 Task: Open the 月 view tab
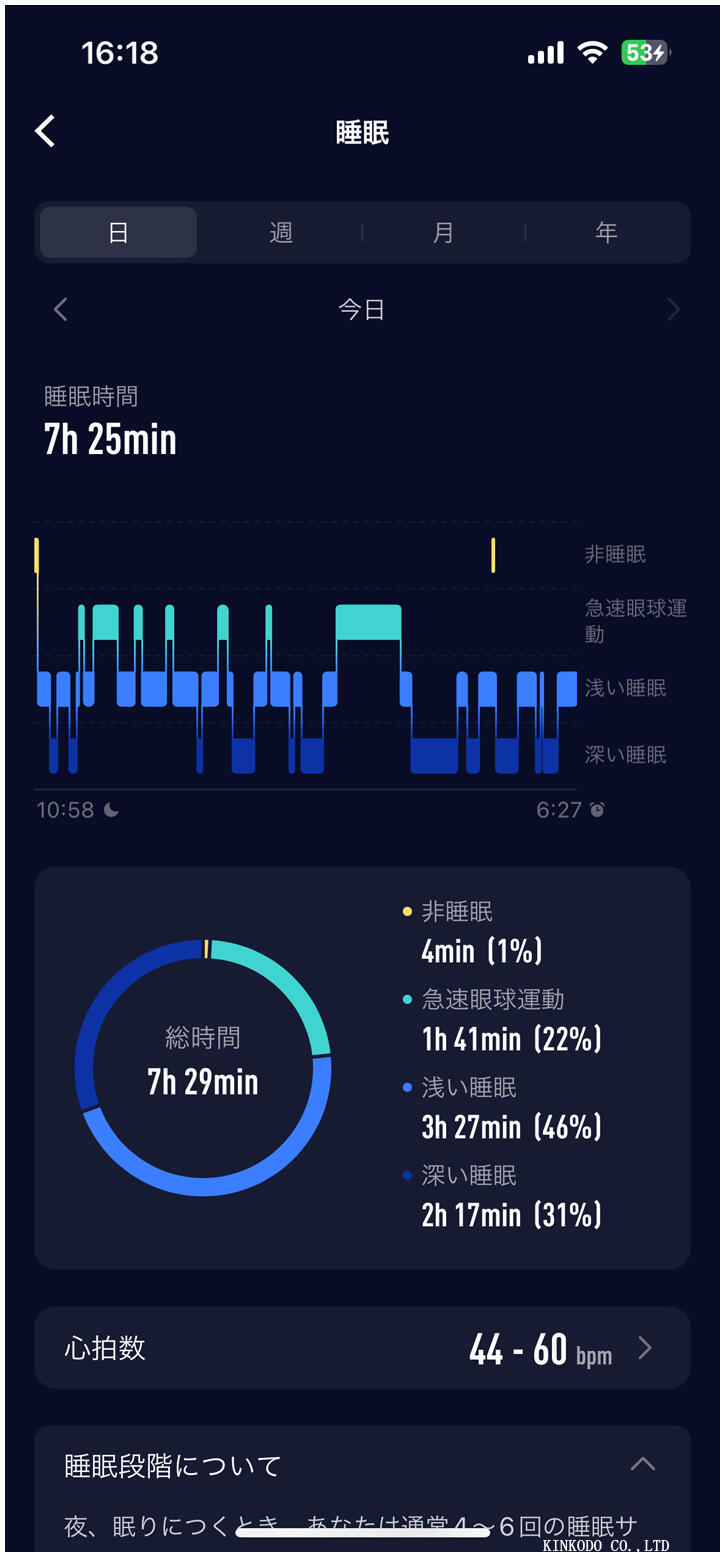[444, 232]
